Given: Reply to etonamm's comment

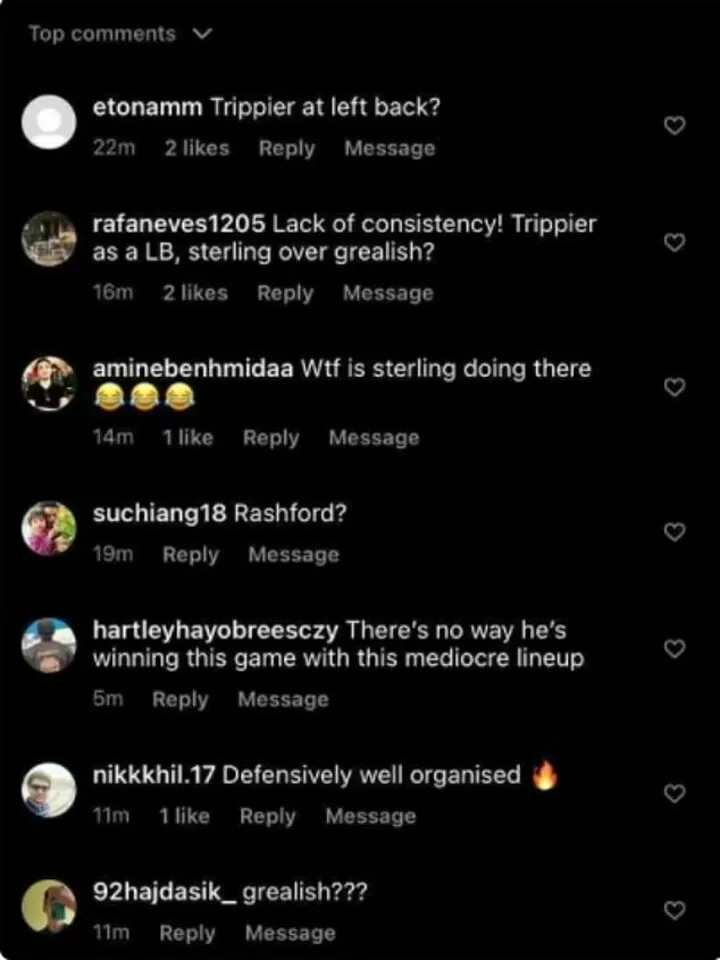Looking at the screenshot, I should point(286,148).
